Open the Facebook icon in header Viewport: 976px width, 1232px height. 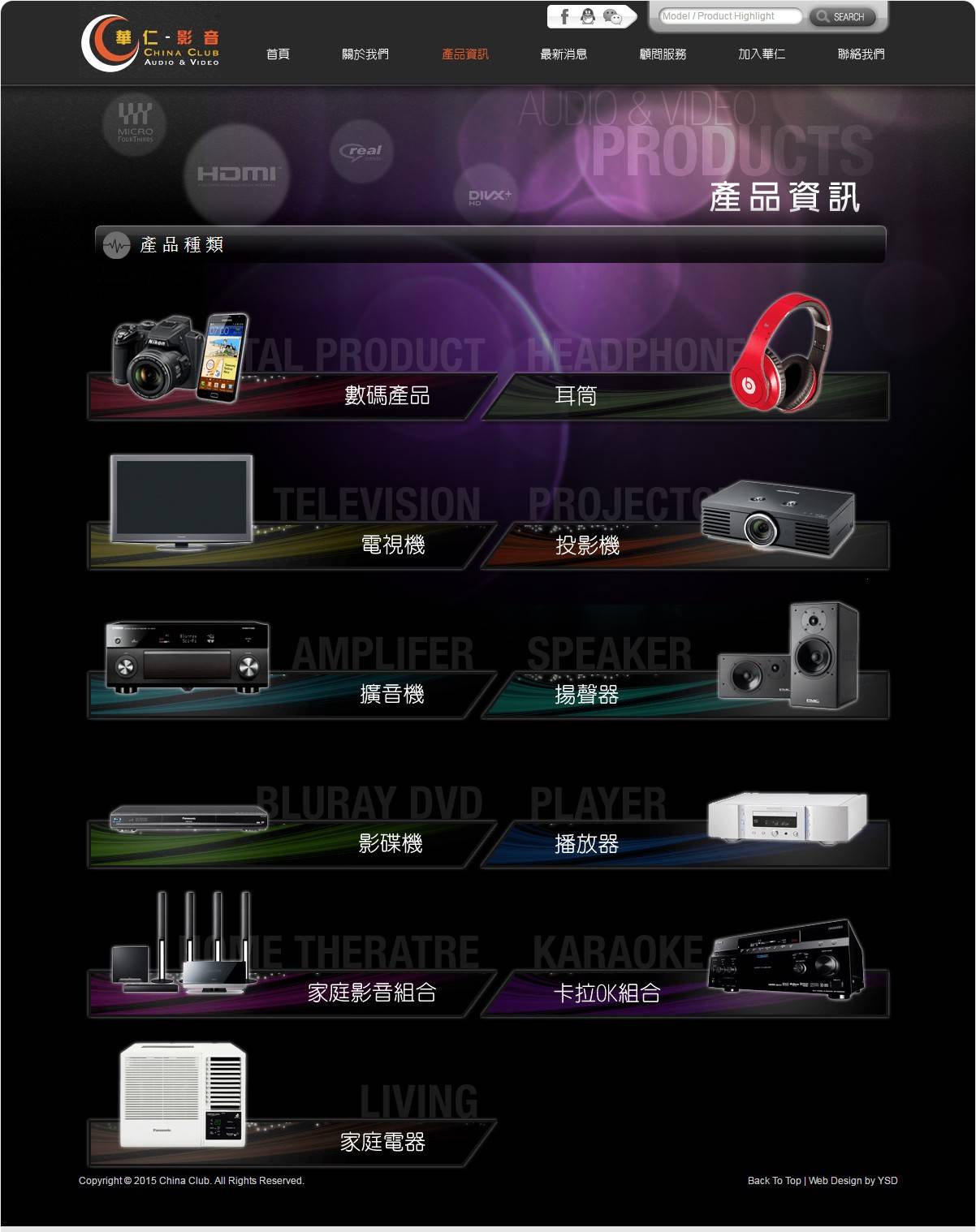pyautogui.click(x=565, y=16)
